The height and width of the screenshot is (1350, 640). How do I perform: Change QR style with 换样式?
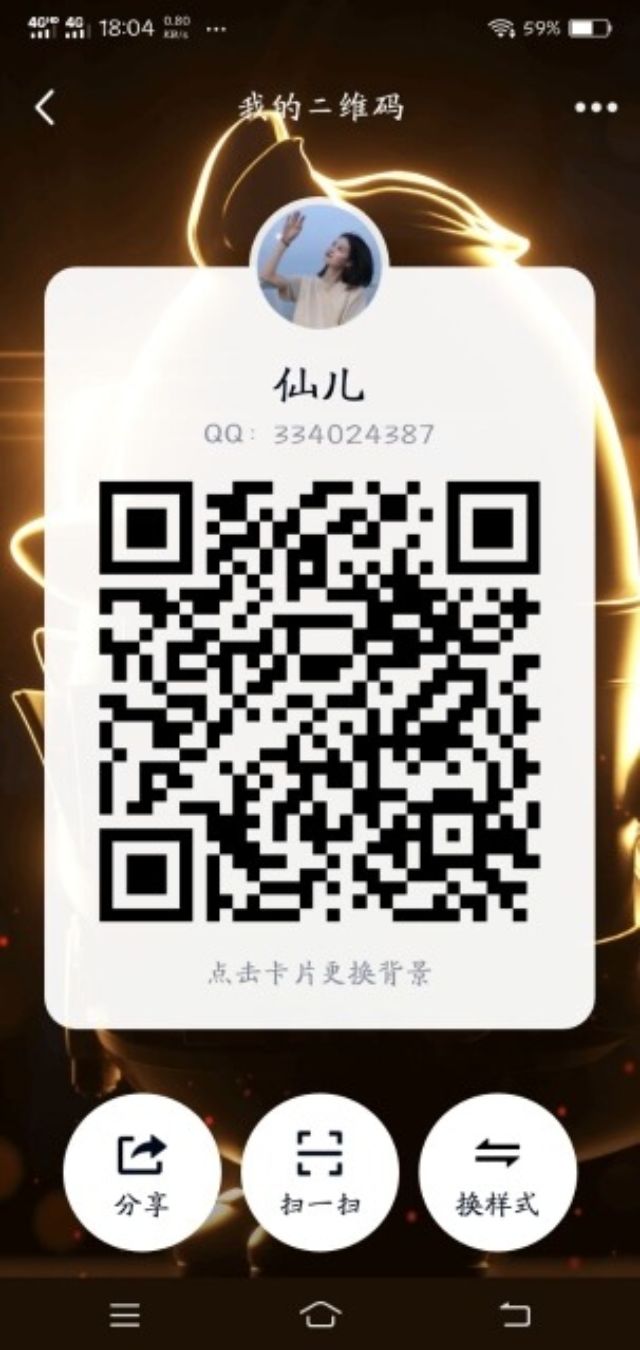tap(497, 1171)
